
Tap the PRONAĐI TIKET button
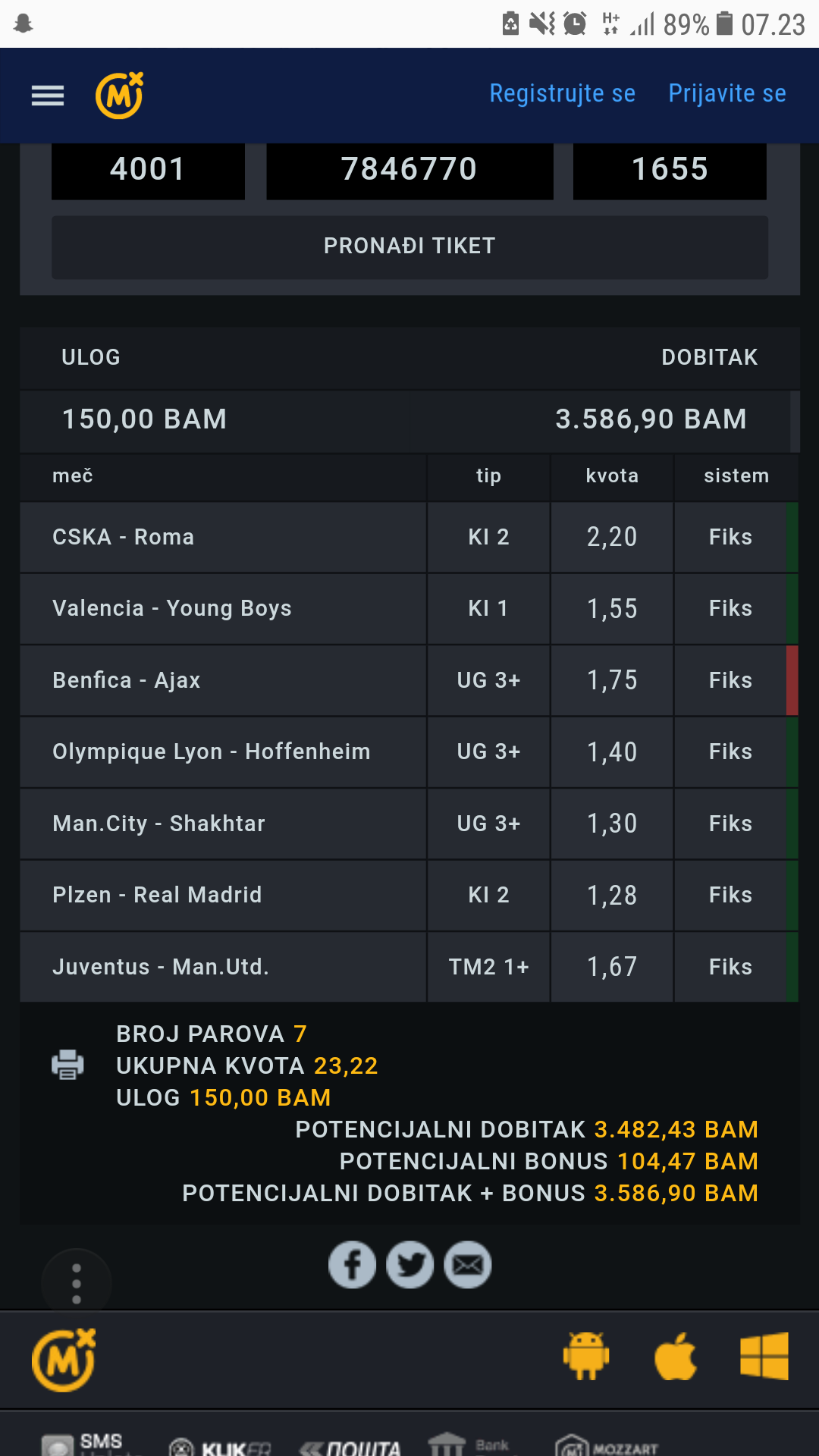pyautogui.click(x=409, y=246)
